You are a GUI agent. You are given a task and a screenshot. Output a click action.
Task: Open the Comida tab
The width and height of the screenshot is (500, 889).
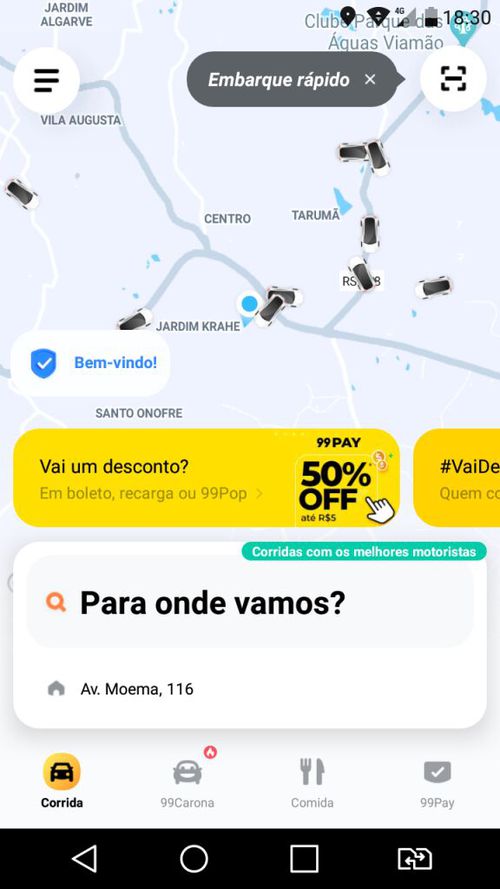tap(312, 781)
